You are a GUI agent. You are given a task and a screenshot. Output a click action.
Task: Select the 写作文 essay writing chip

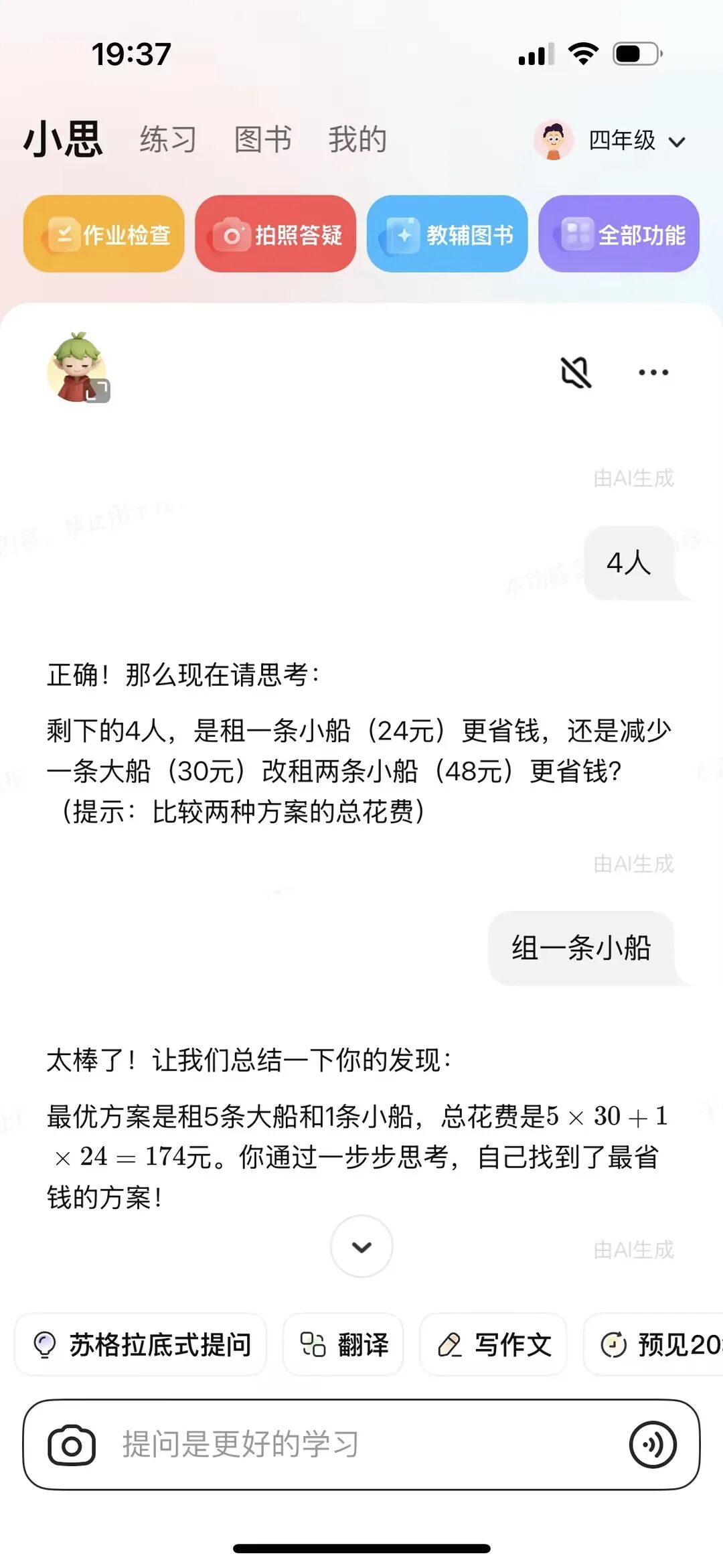click(x=493, y=1344)
